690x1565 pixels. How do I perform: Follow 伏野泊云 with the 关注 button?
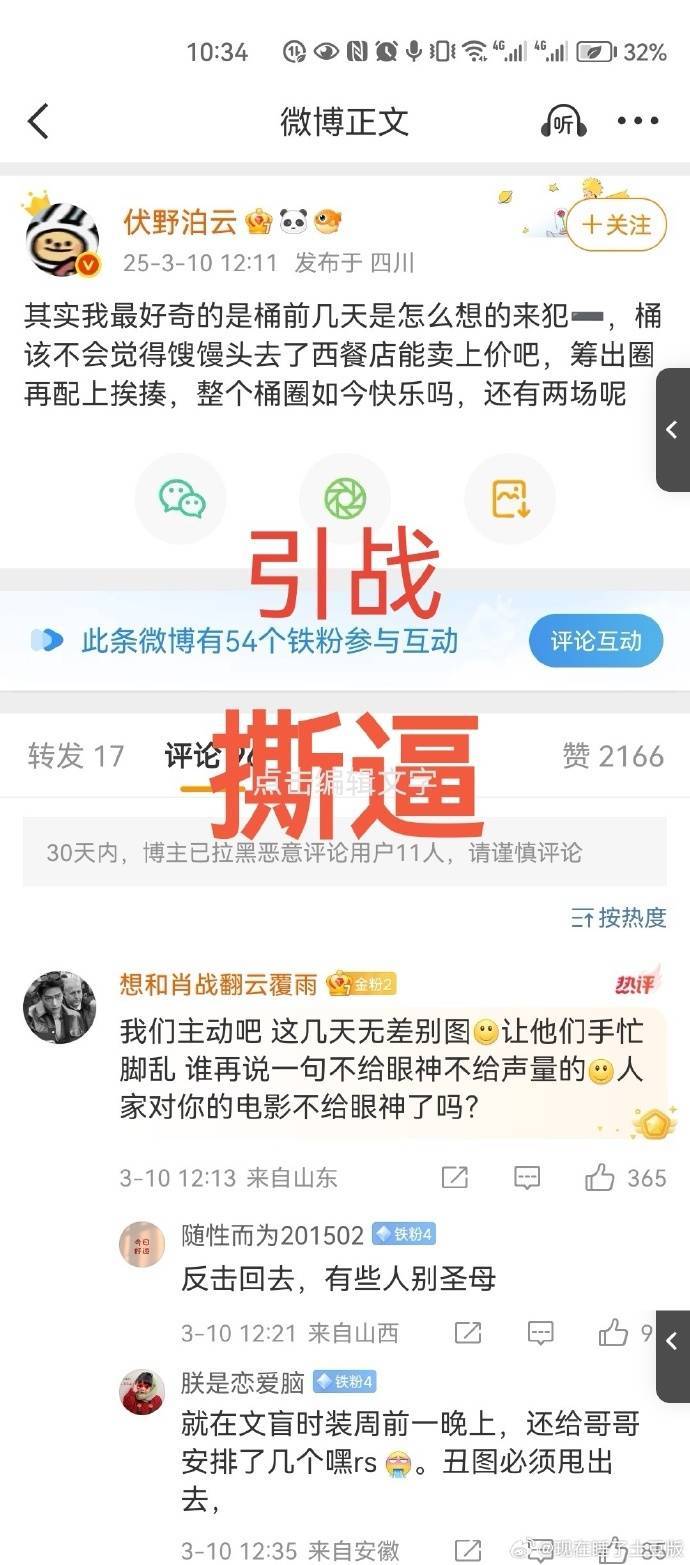pyautogui.click(x=616, y=225)
